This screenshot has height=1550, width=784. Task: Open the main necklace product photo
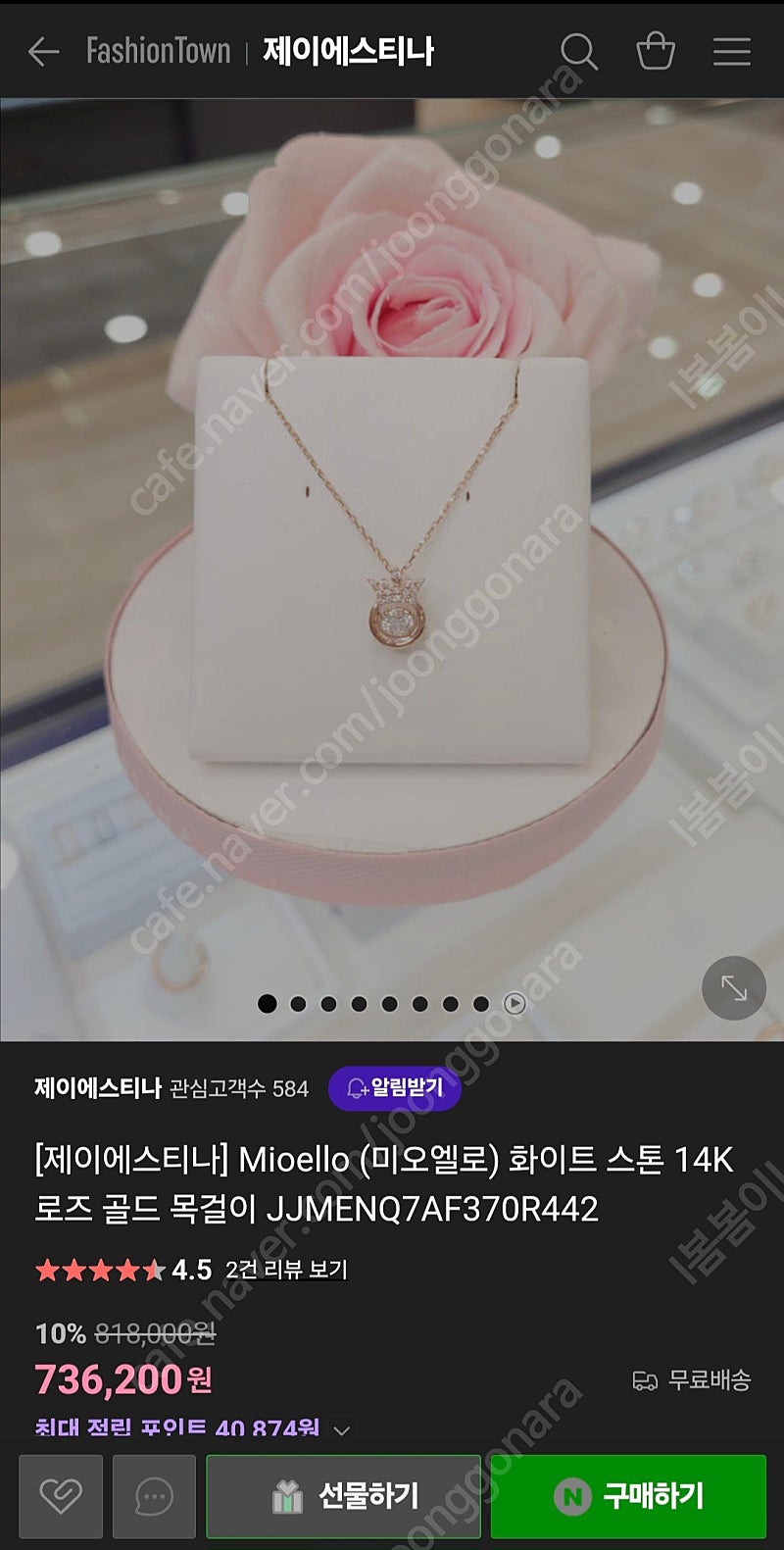point(392,569)
